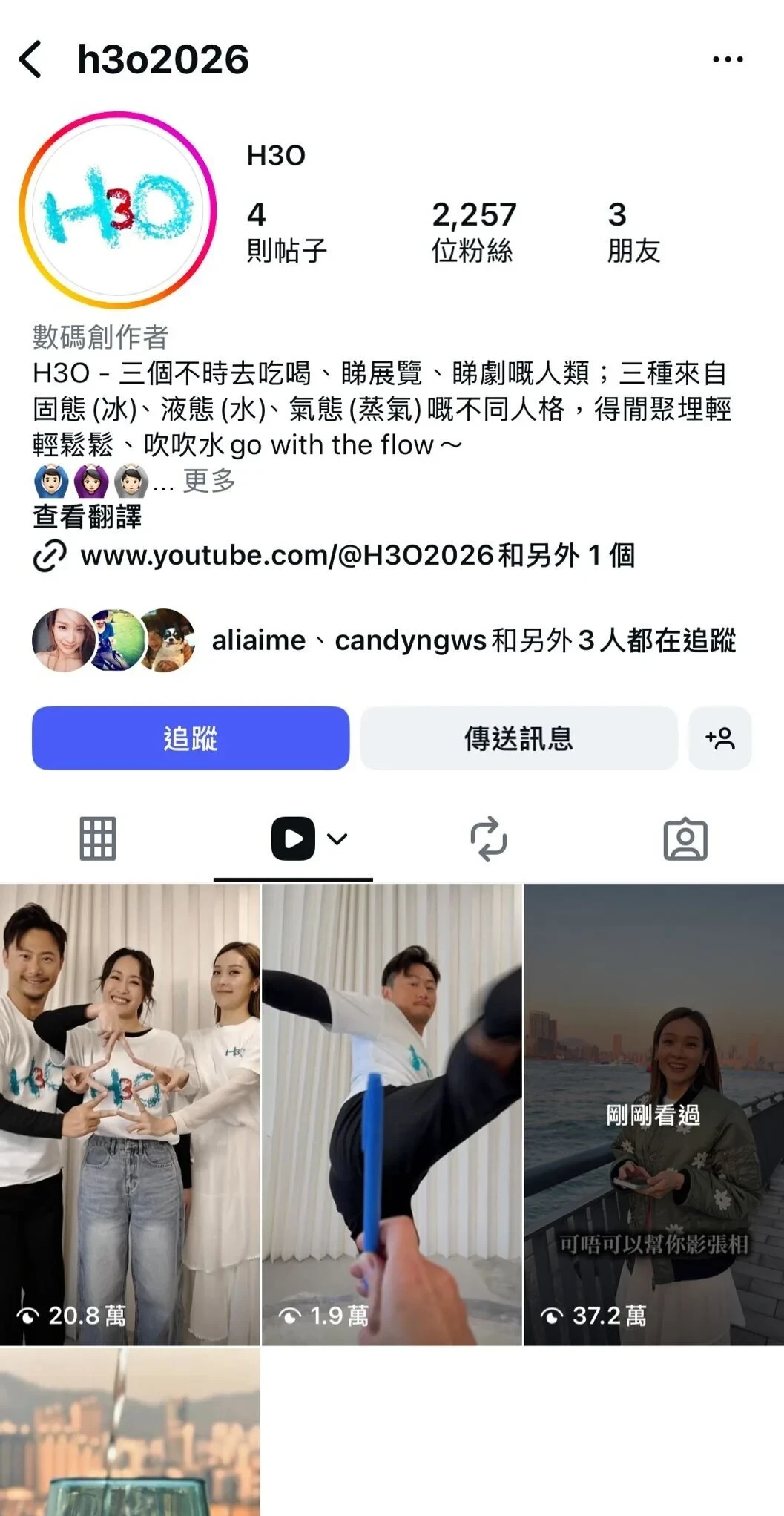
Task: Open the three-dot overflow menu
Action: 727,59
